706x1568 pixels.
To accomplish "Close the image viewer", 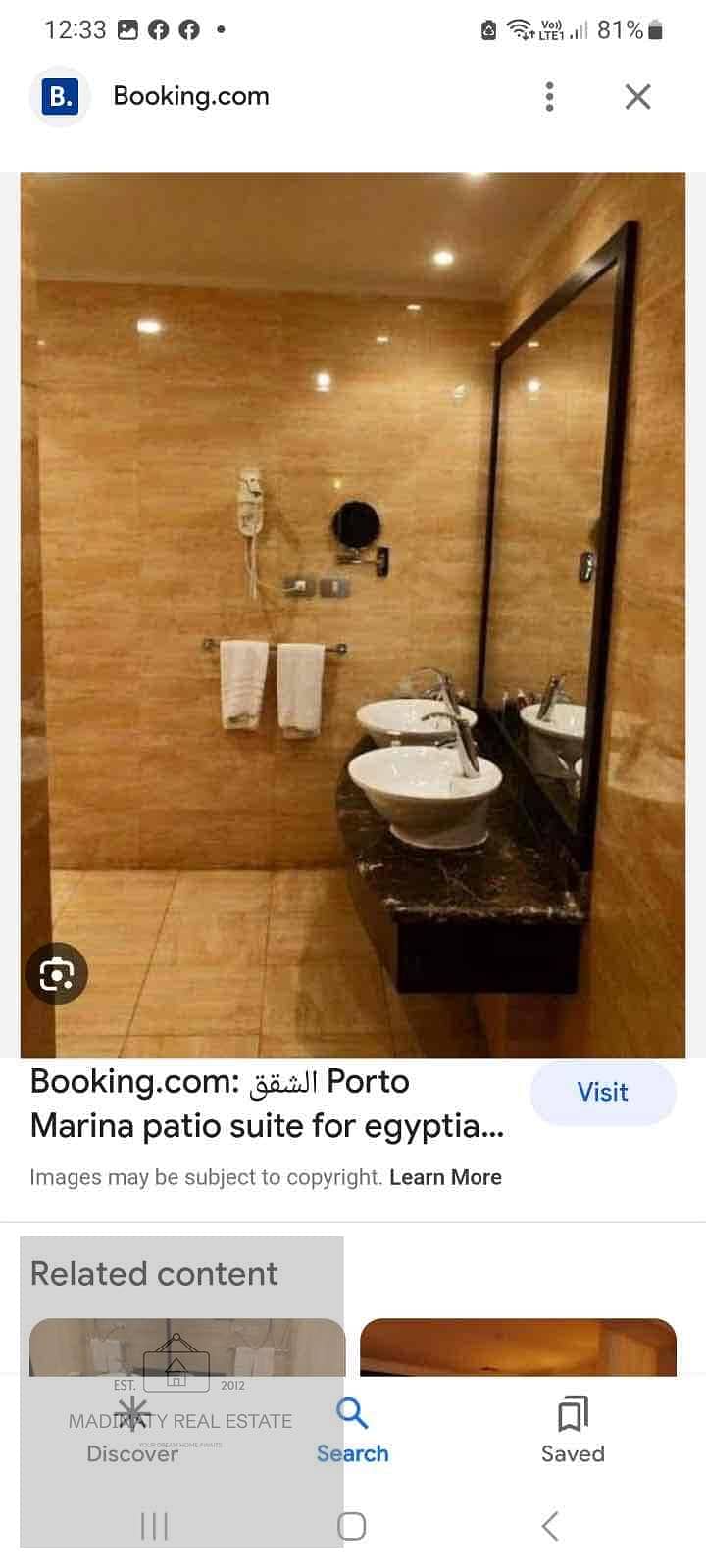I will coord(637,96).
